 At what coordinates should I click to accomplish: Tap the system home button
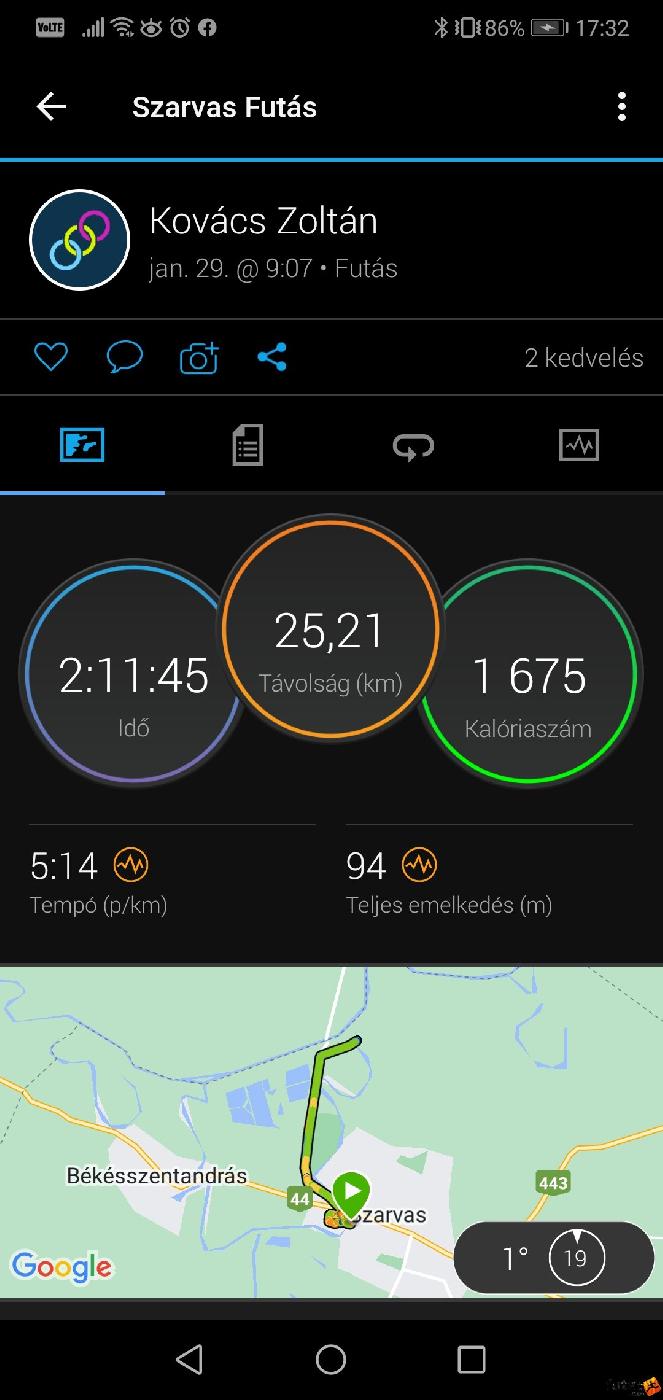point(331,1359)
